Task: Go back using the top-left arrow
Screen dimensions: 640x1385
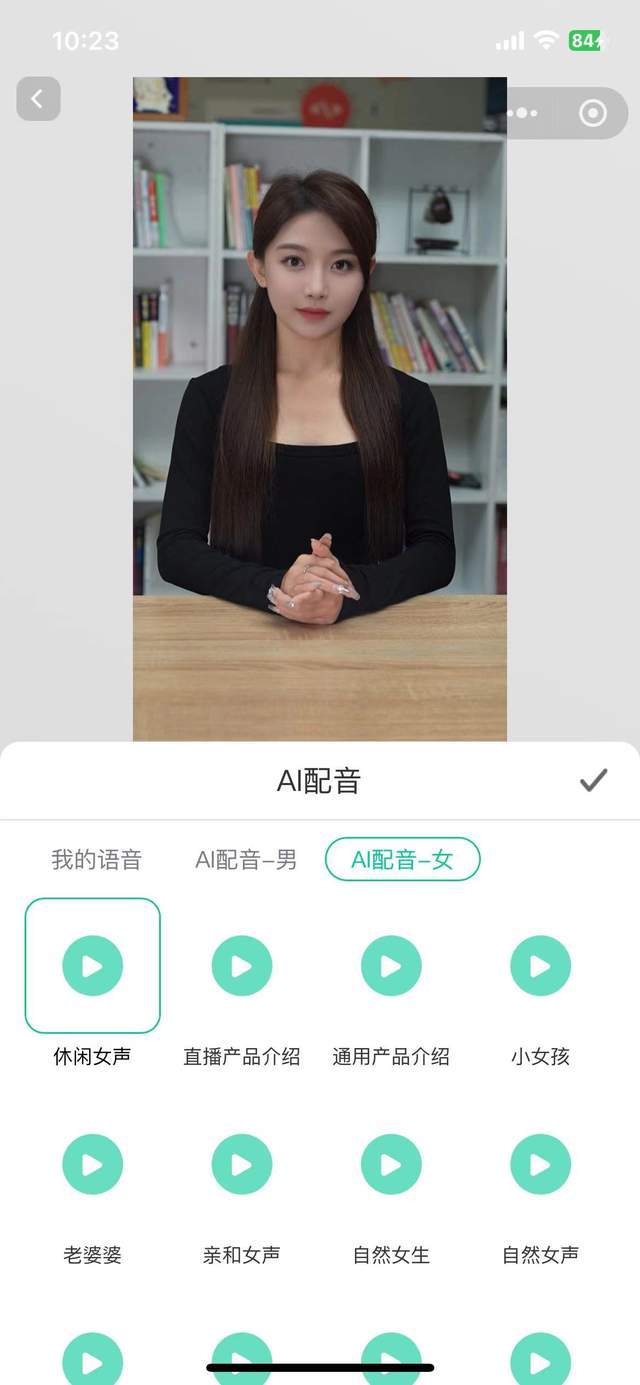Action: (x=38, y=99)
